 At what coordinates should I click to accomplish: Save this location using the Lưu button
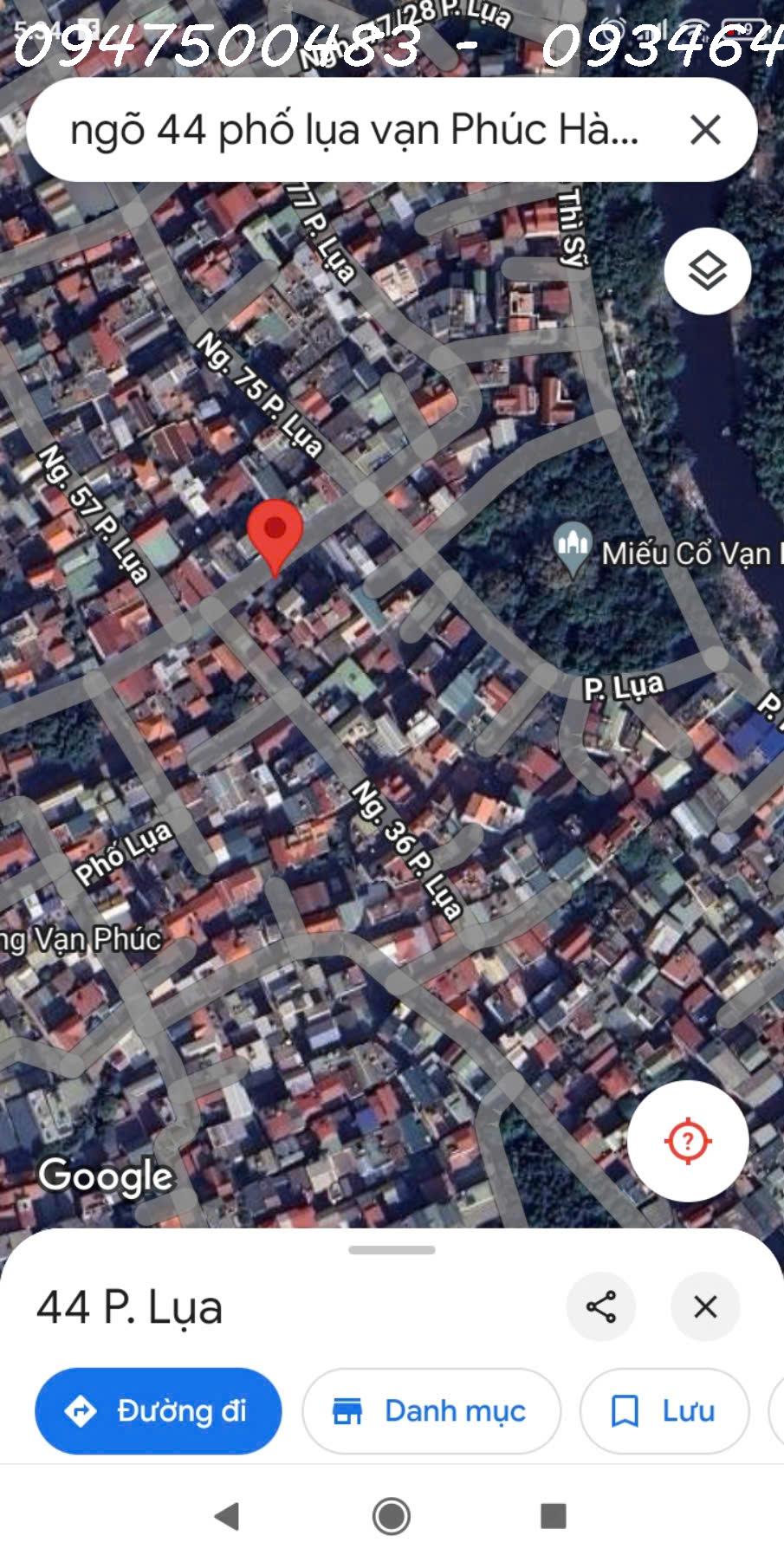pyautogui.click(x=664, y=1411)
